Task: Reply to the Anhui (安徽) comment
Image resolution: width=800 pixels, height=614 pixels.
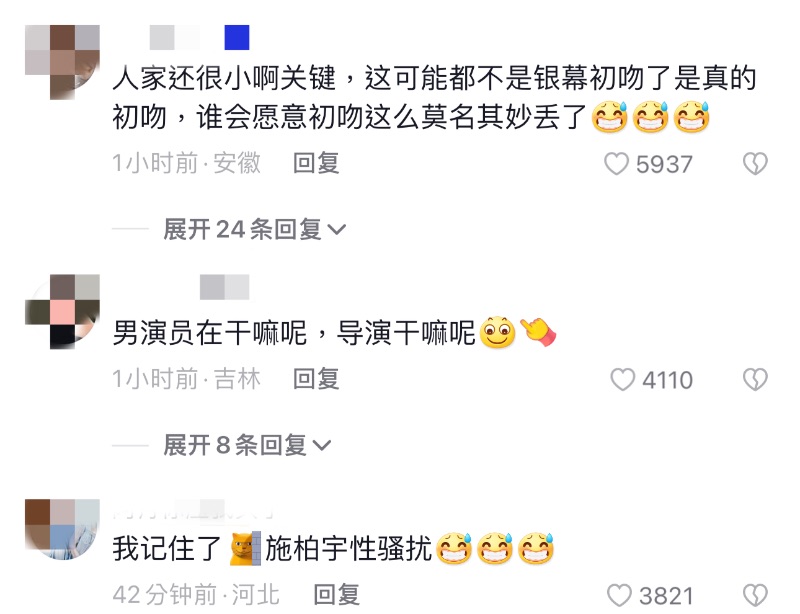Action: (x=316, y=163)
